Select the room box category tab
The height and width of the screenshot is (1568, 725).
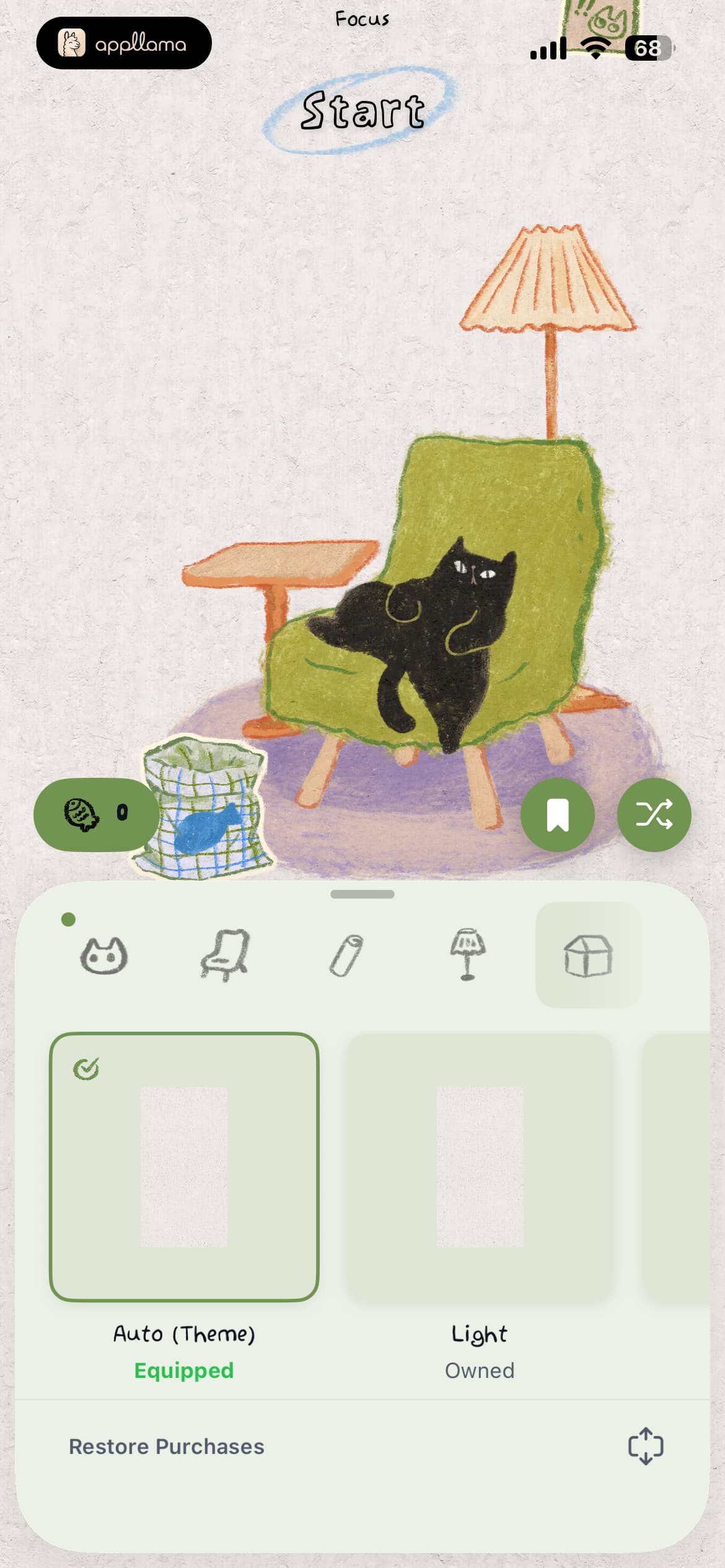pos(588,955)
